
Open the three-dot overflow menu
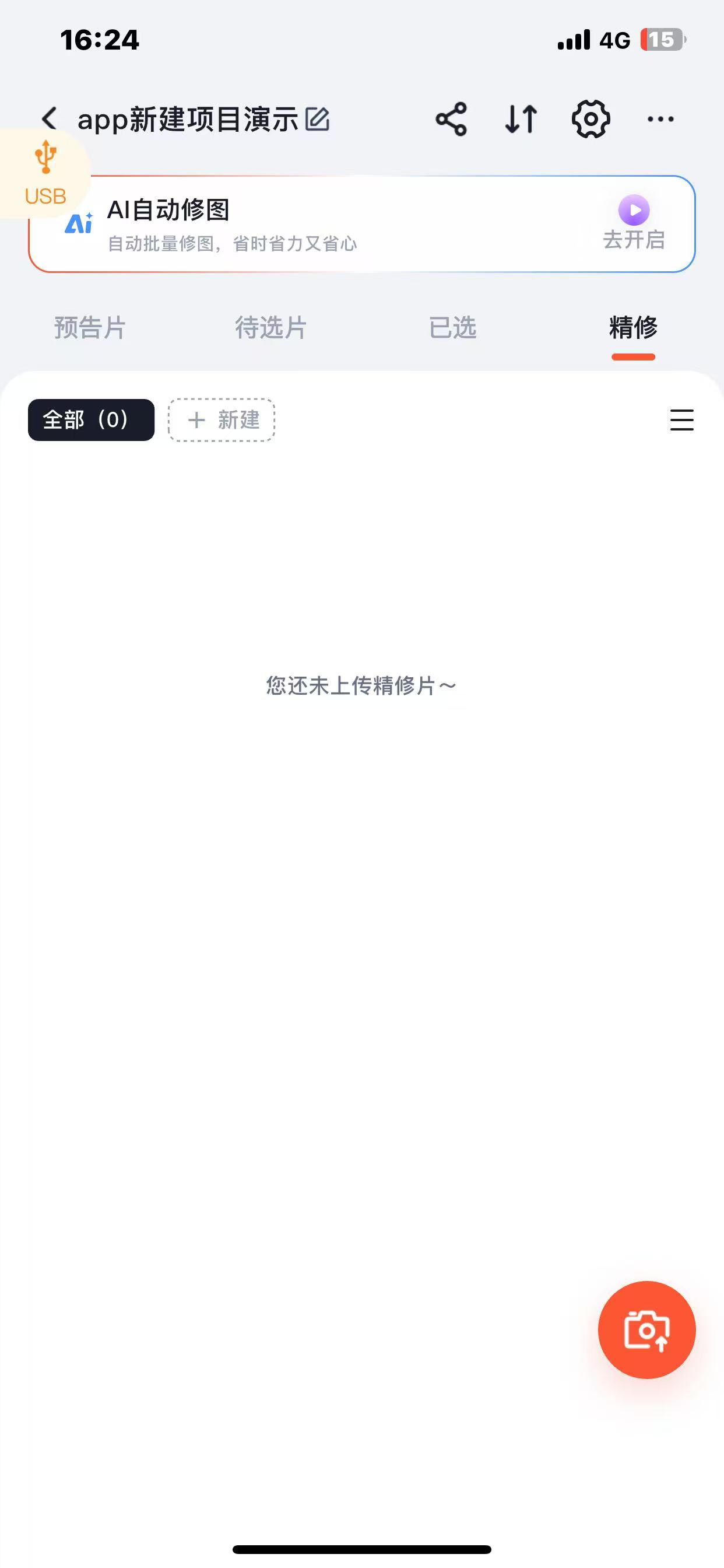[x=660, y=120]
